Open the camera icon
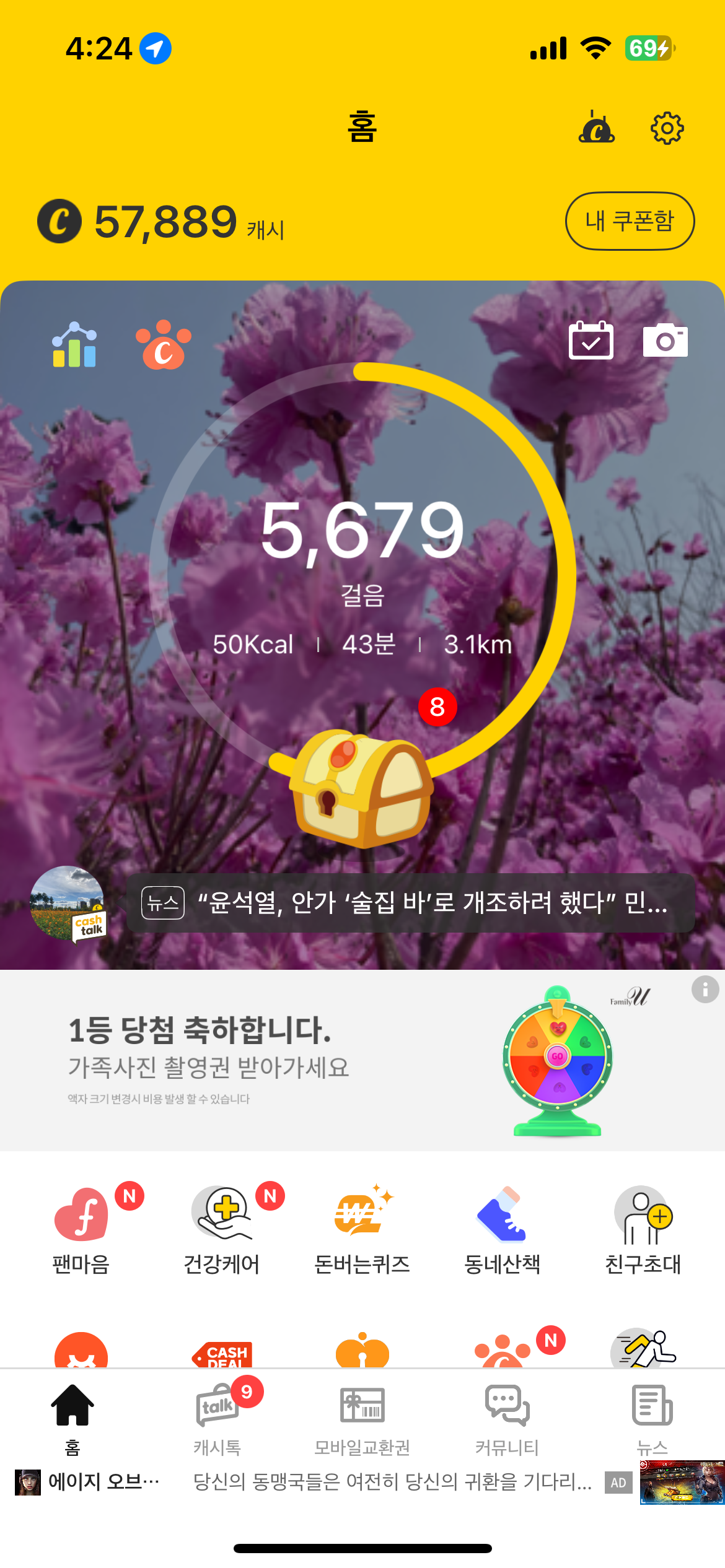This screenshot has height=1568, width=725. pos(665,341)
